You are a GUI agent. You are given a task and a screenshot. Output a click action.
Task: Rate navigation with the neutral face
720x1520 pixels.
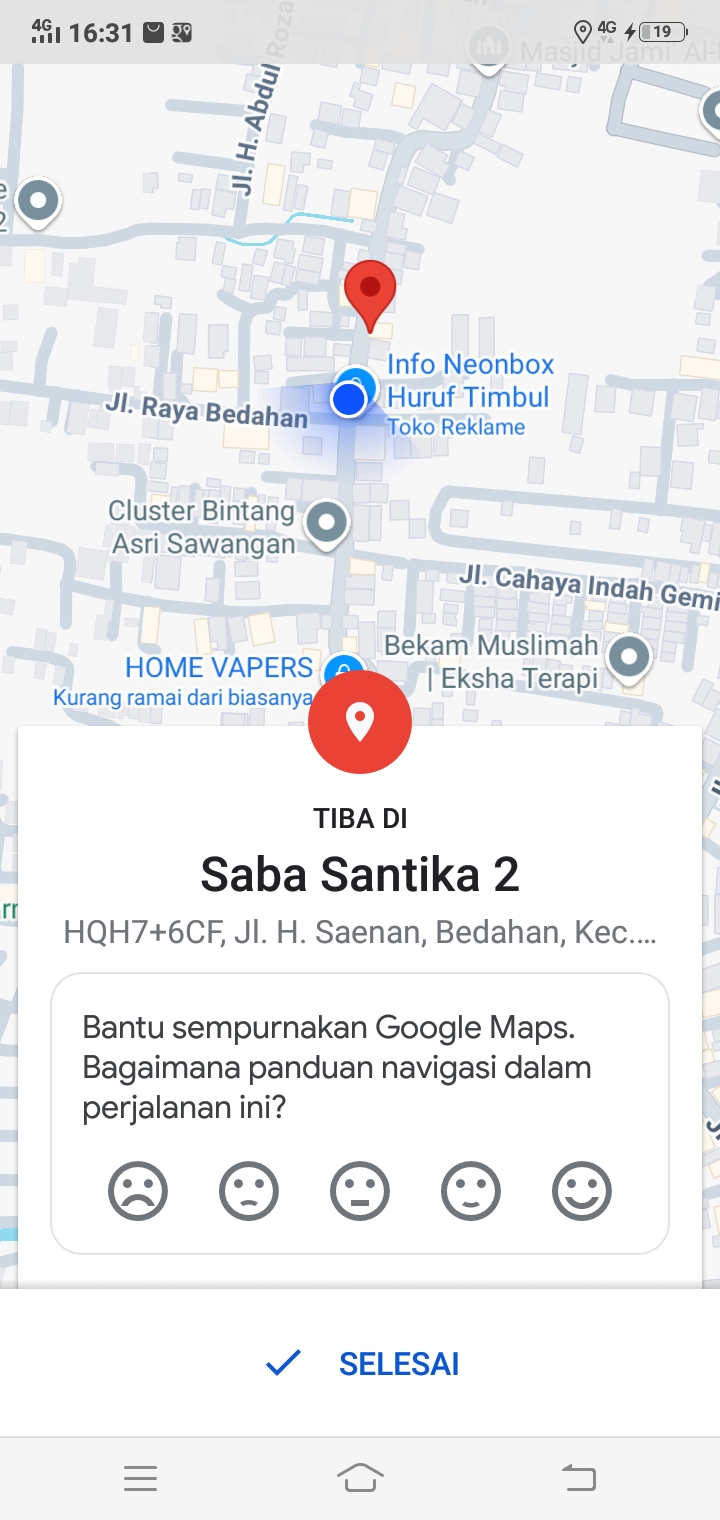[360, 1191]
